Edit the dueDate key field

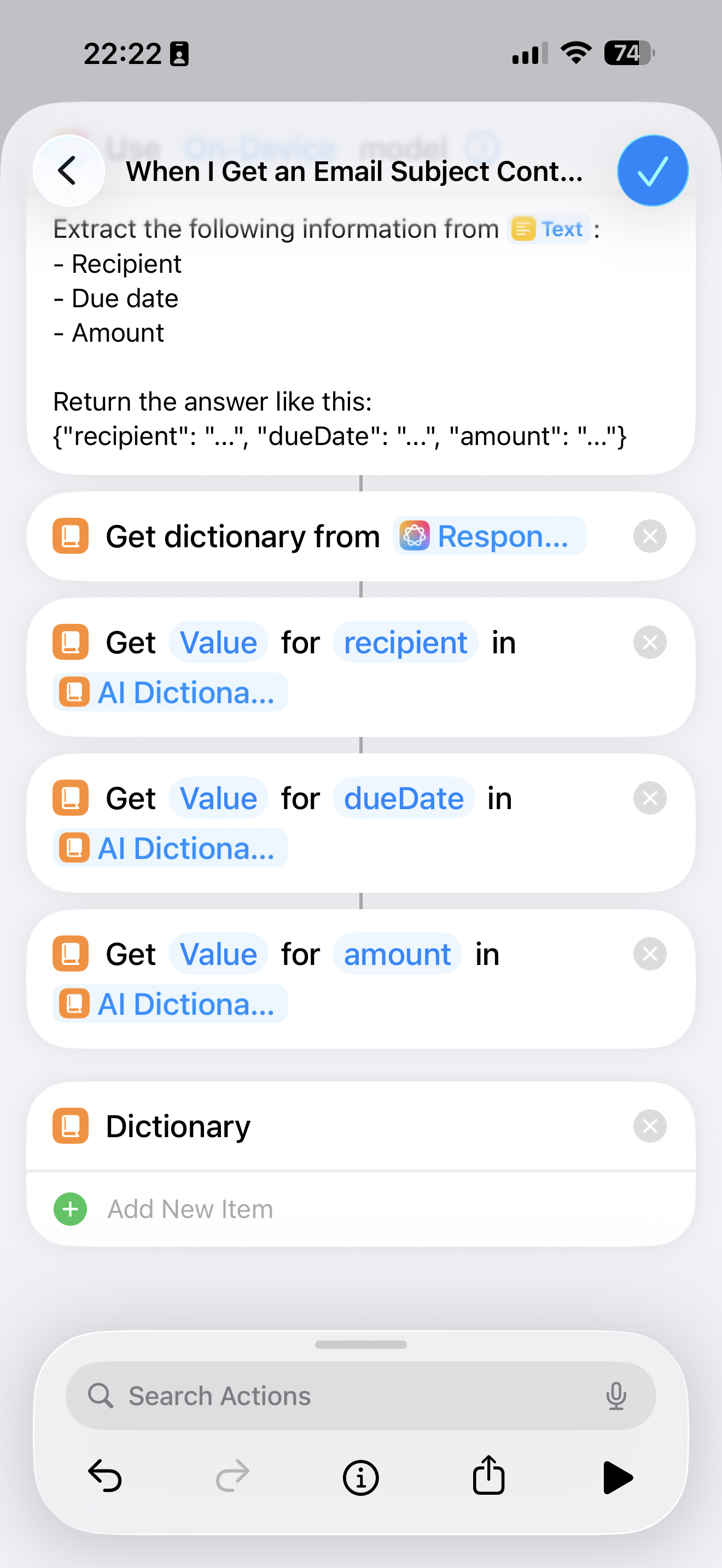click(403, 799)
